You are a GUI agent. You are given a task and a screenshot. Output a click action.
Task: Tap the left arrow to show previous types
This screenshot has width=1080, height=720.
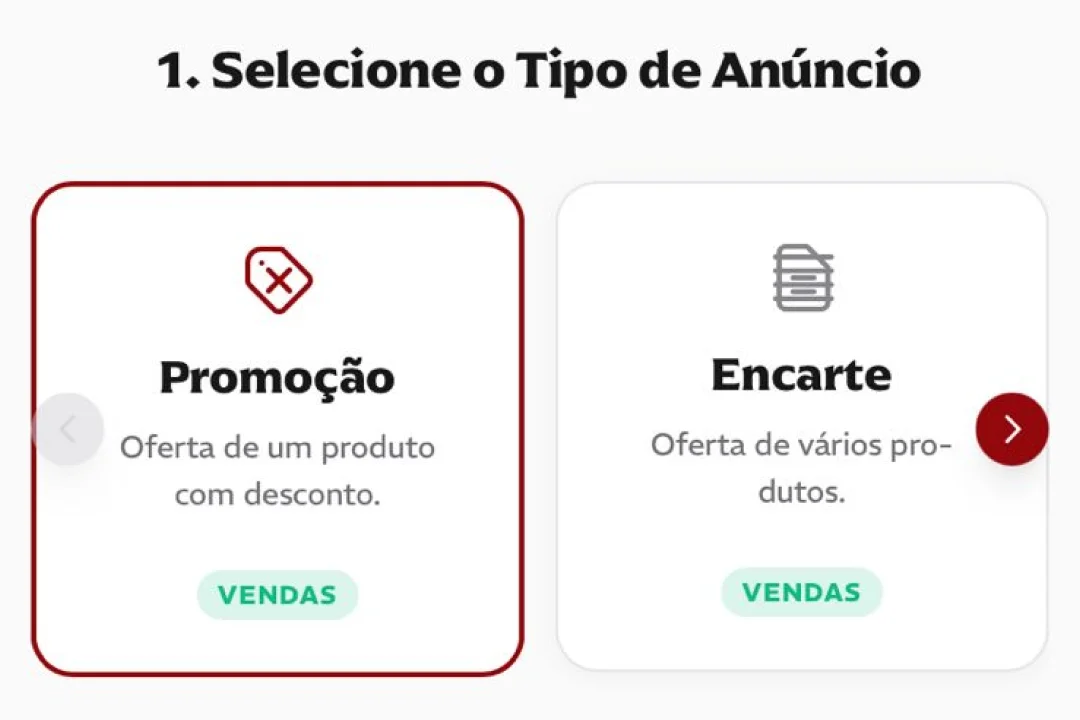click(68, 429)
